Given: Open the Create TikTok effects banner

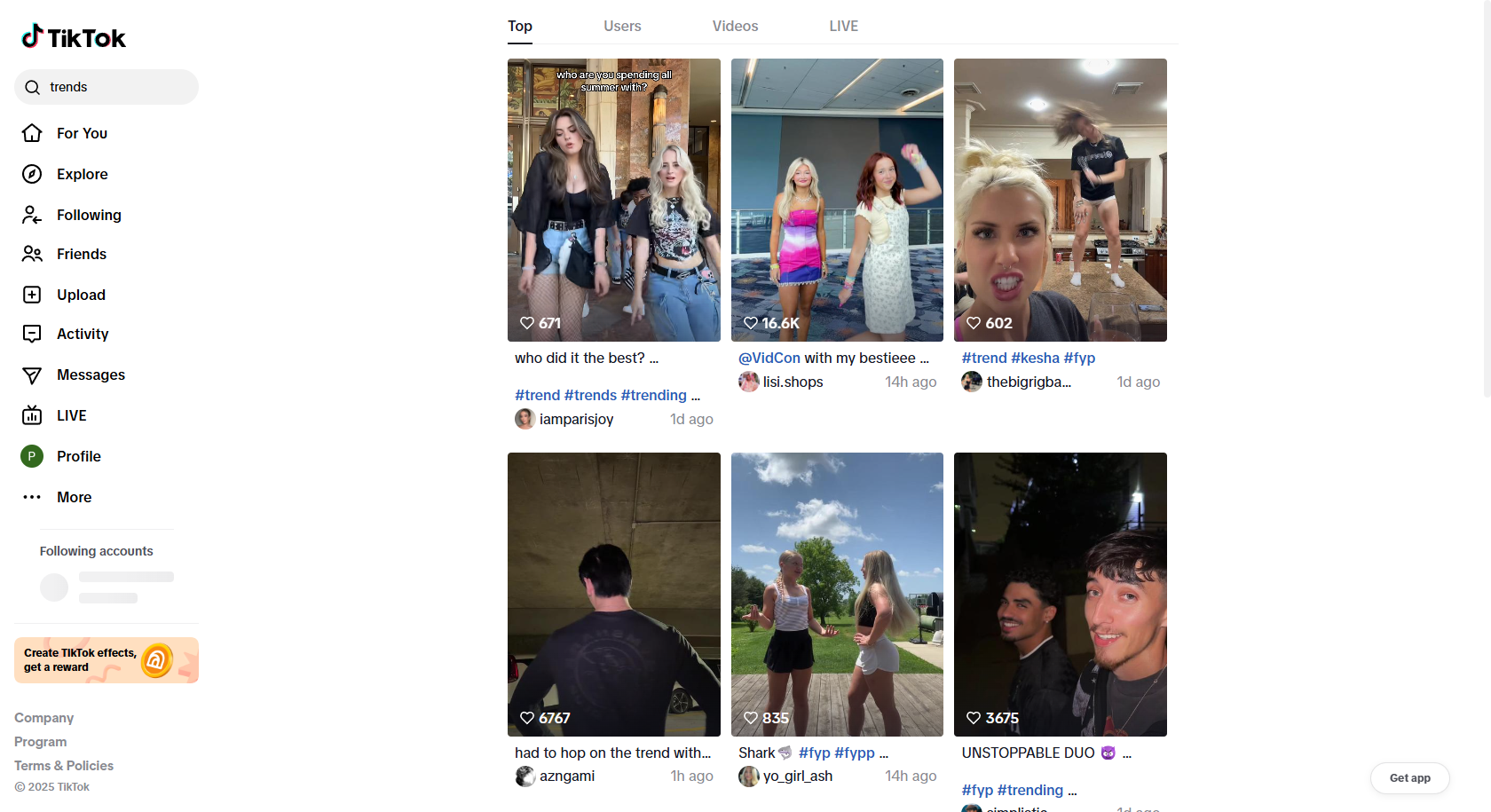Looking at the screenshot, I should (x=106, y=660).
